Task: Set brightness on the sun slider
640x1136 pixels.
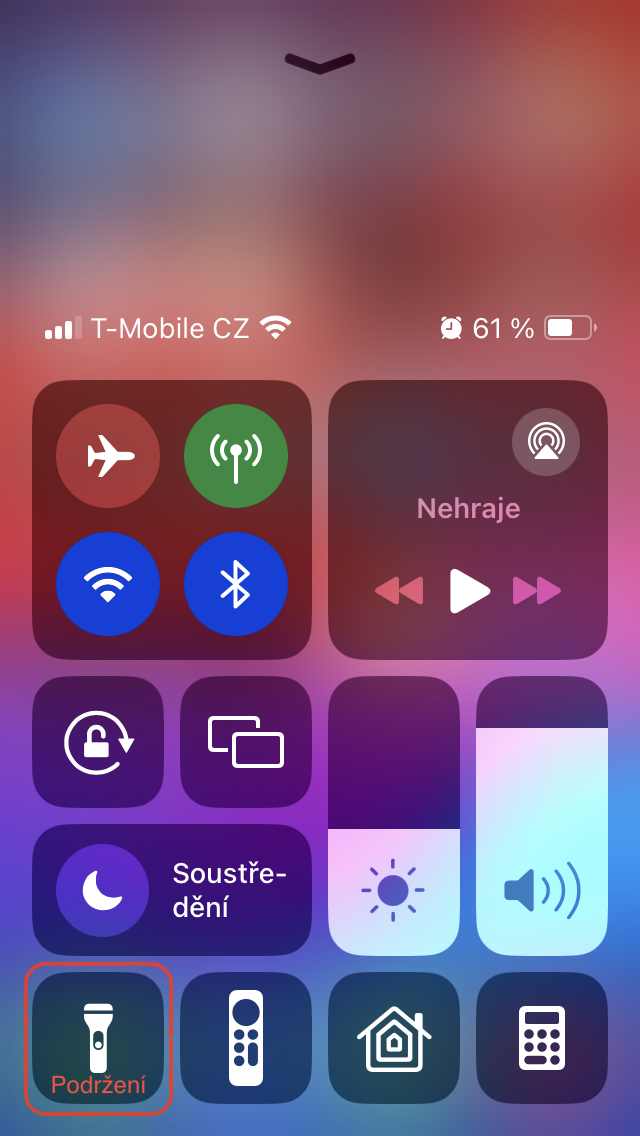Action: coord(394,816)
